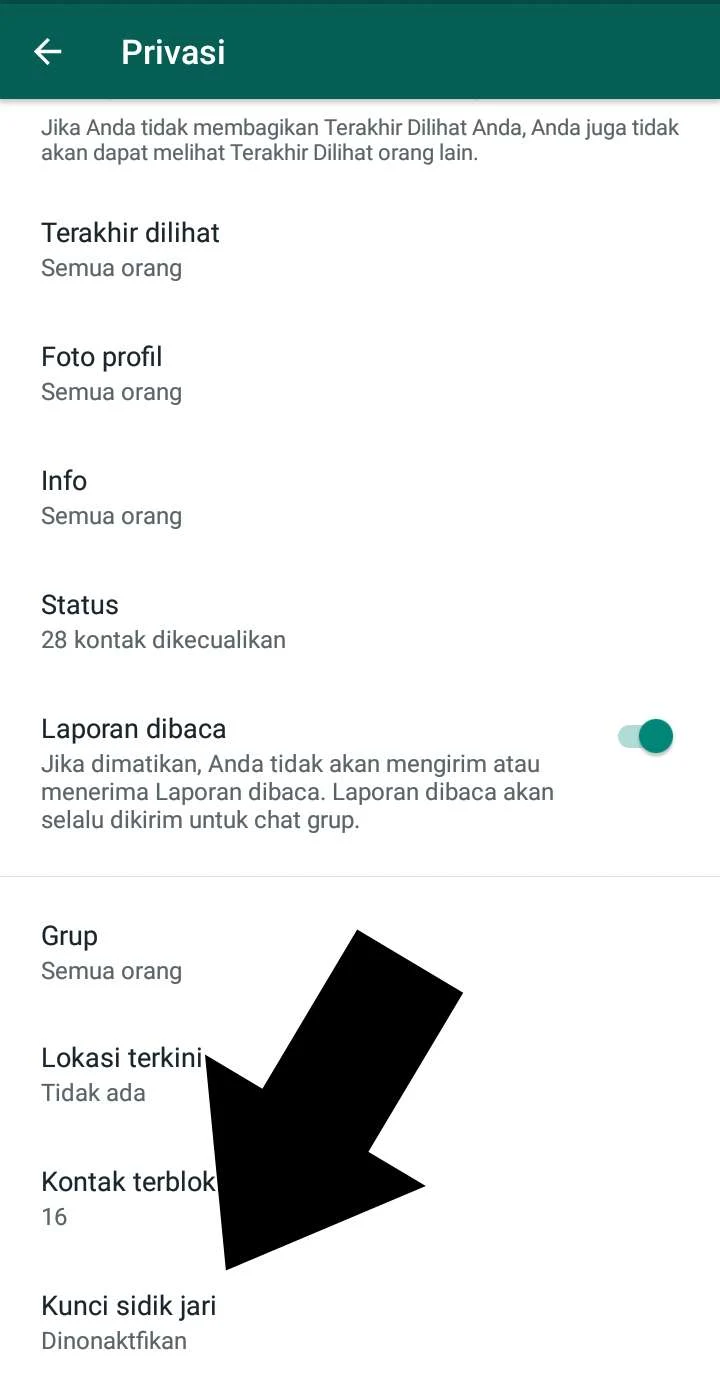
Task: Turn off the Laporan dibaca switch
Action: [645, 737]
